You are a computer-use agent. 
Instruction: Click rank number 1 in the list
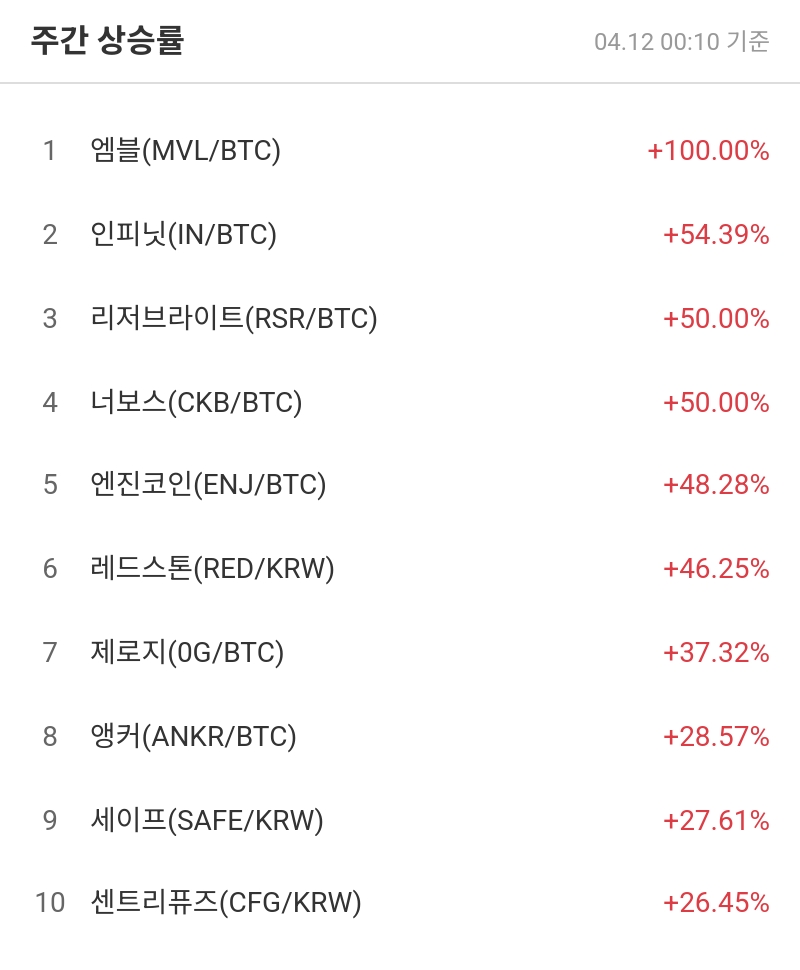pos(48,151)
